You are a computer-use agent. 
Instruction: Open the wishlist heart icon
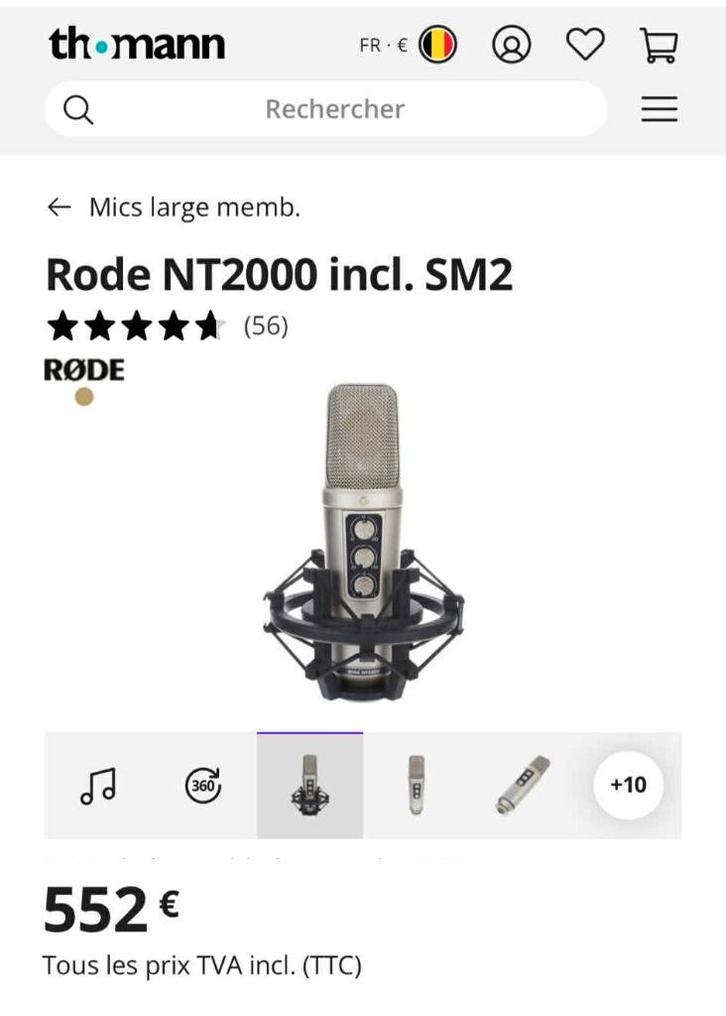point(583,44)
